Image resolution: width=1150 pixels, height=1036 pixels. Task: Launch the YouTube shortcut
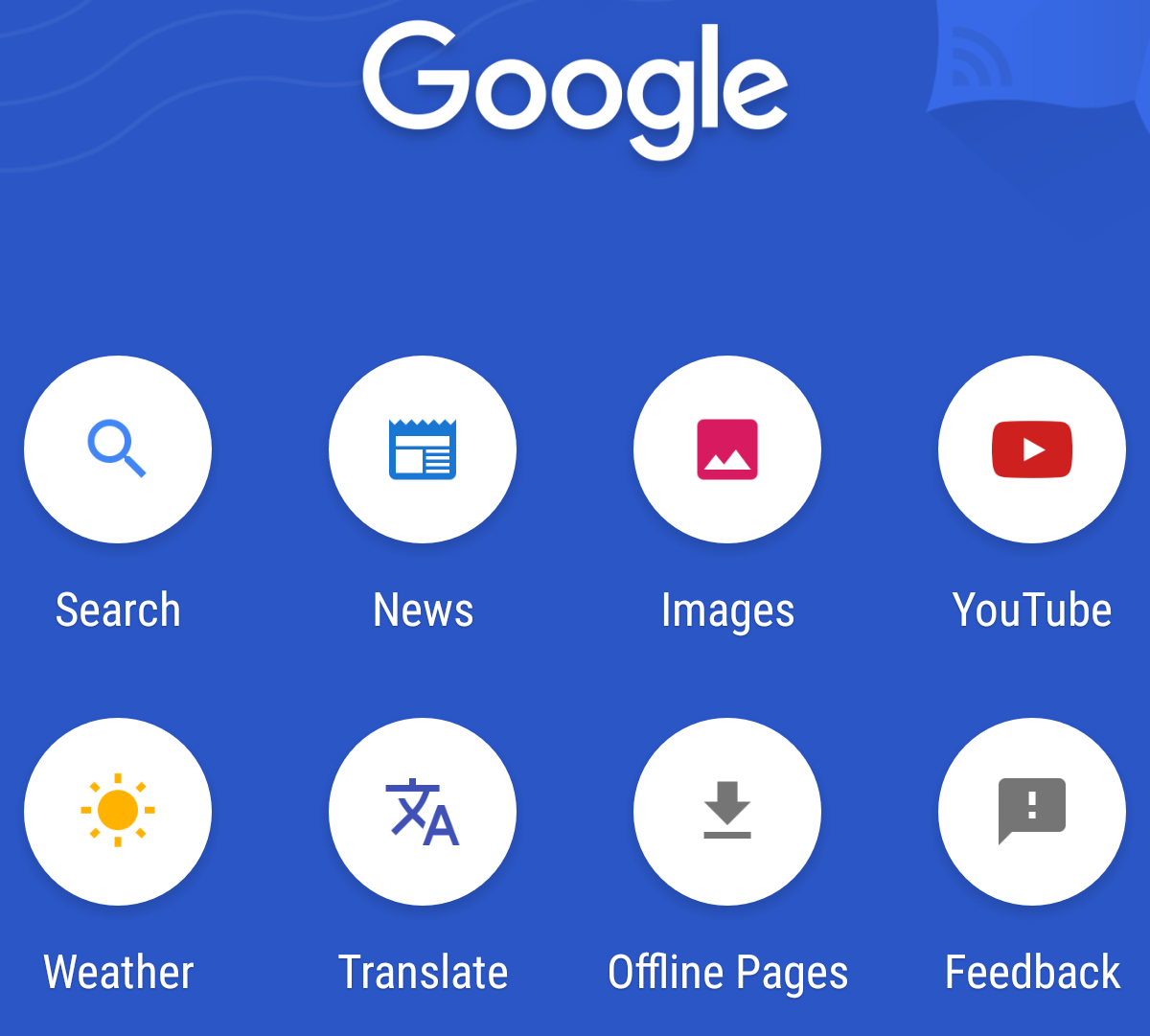coord(1032,449)
